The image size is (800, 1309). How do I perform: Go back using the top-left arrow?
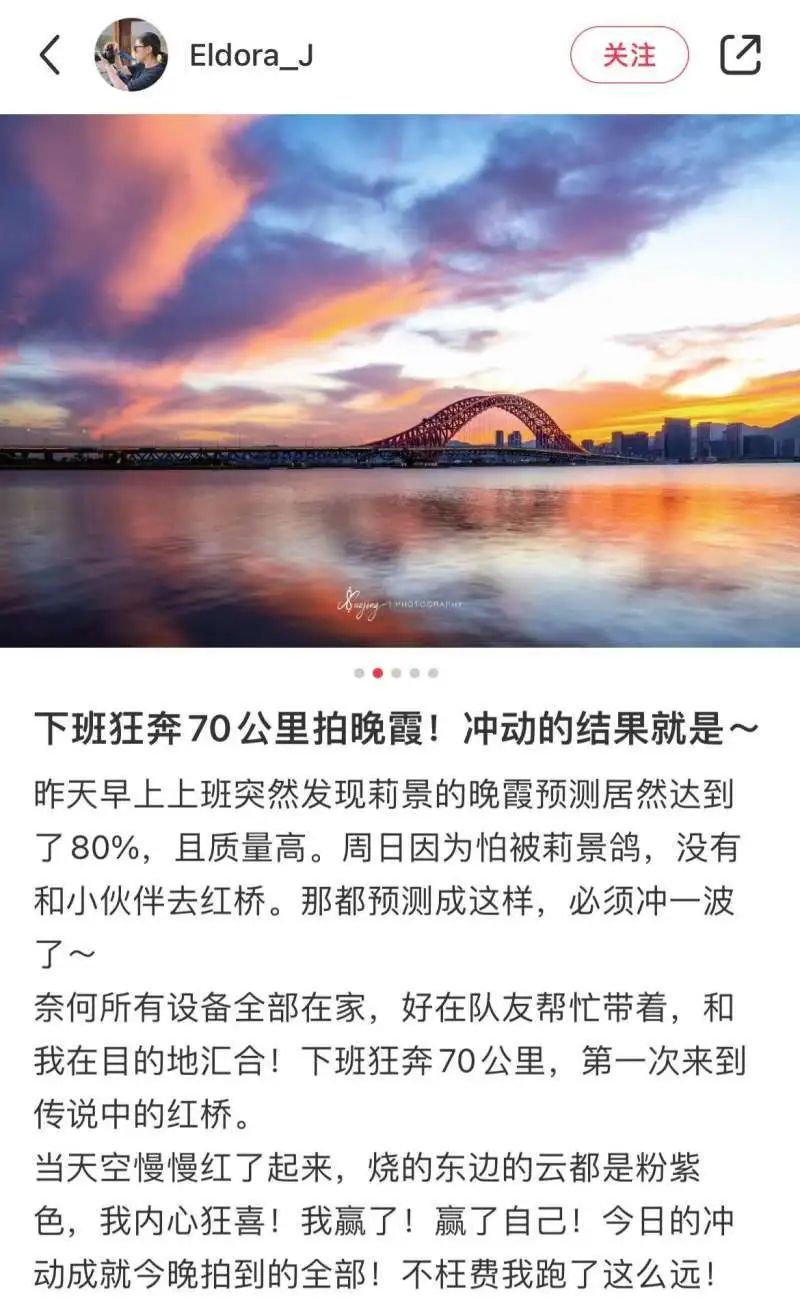[x=50, y=55]
